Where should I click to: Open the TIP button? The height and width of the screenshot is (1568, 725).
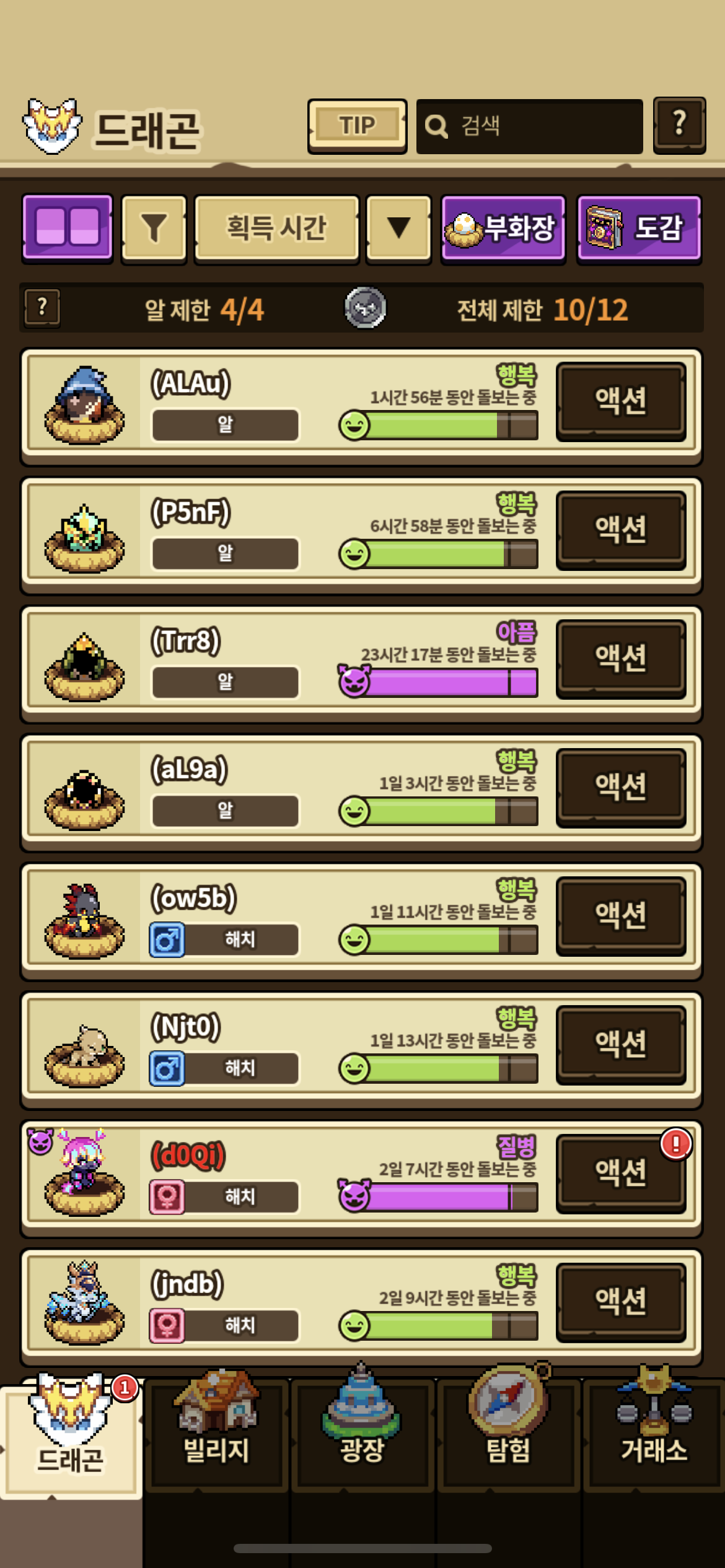pos(357,126)
